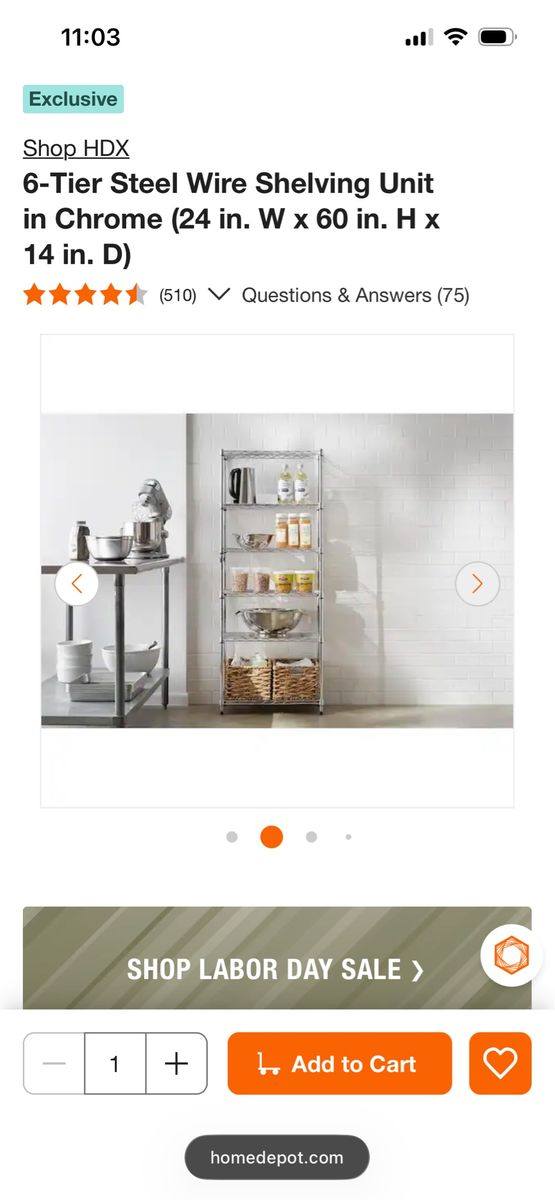Increase quantity with the plus button

tap(176, 1064)
